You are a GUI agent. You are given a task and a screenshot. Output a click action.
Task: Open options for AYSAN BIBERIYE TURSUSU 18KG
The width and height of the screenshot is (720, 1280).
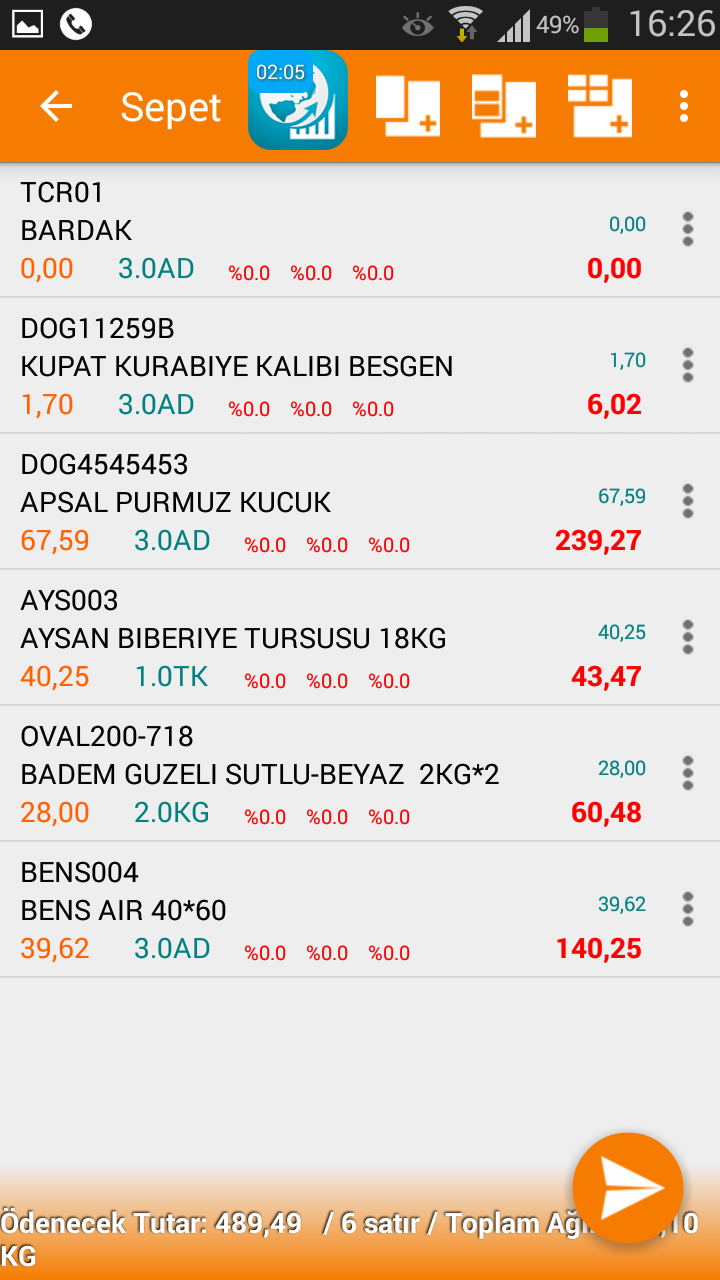coord(688,637)
